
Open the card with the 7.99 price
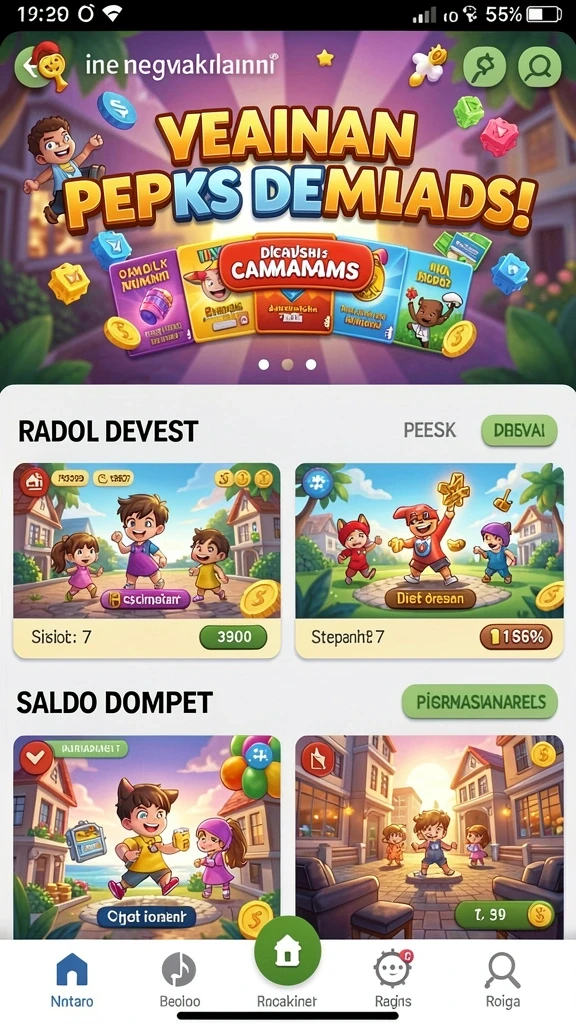point(430,837)
